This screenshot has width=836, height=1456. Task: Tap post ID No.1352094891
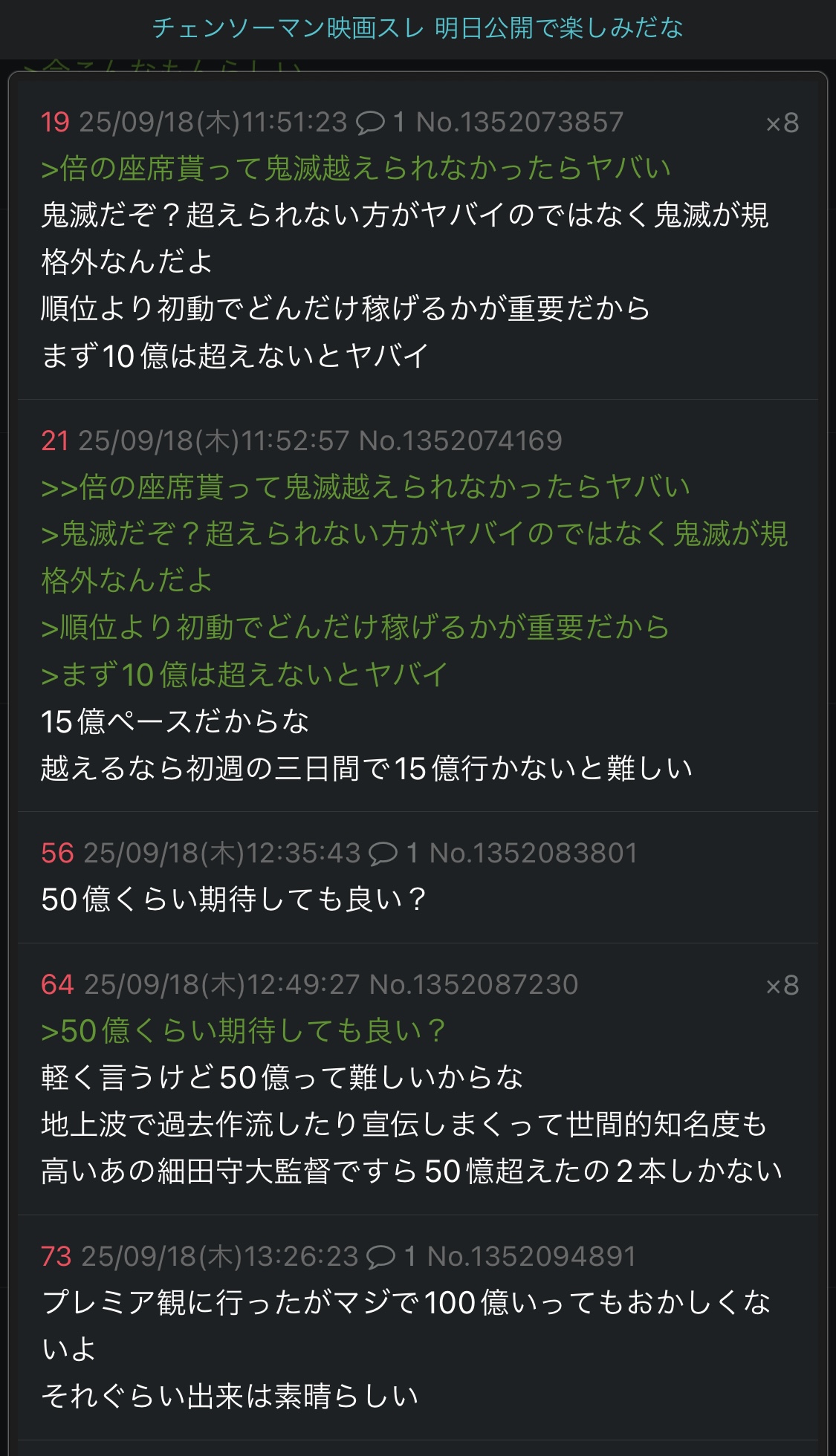[531, 1256]
